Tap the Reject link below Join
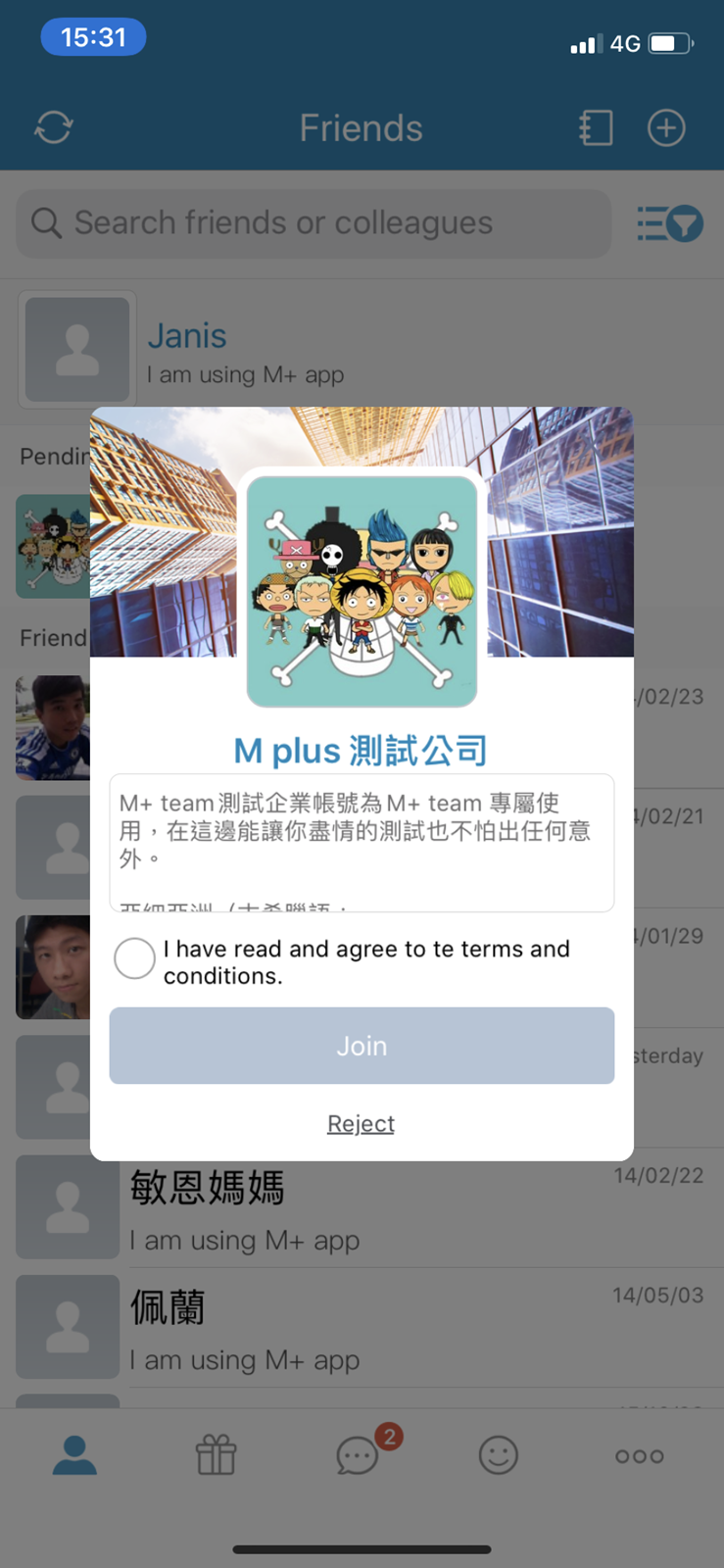The image size is (724, 1568). (x=361, y=1123)
